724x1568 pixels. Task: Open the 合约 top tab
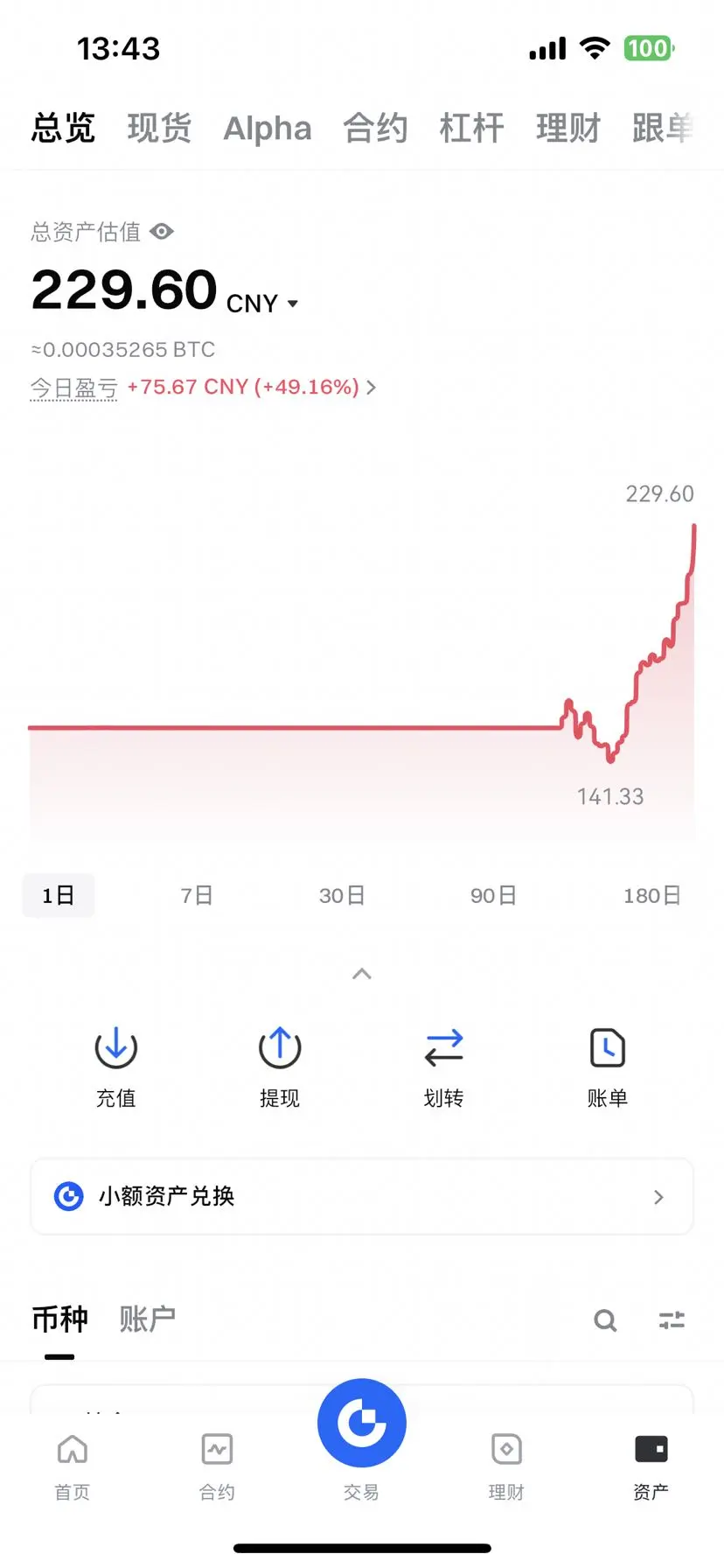click(x=375, y=128)
